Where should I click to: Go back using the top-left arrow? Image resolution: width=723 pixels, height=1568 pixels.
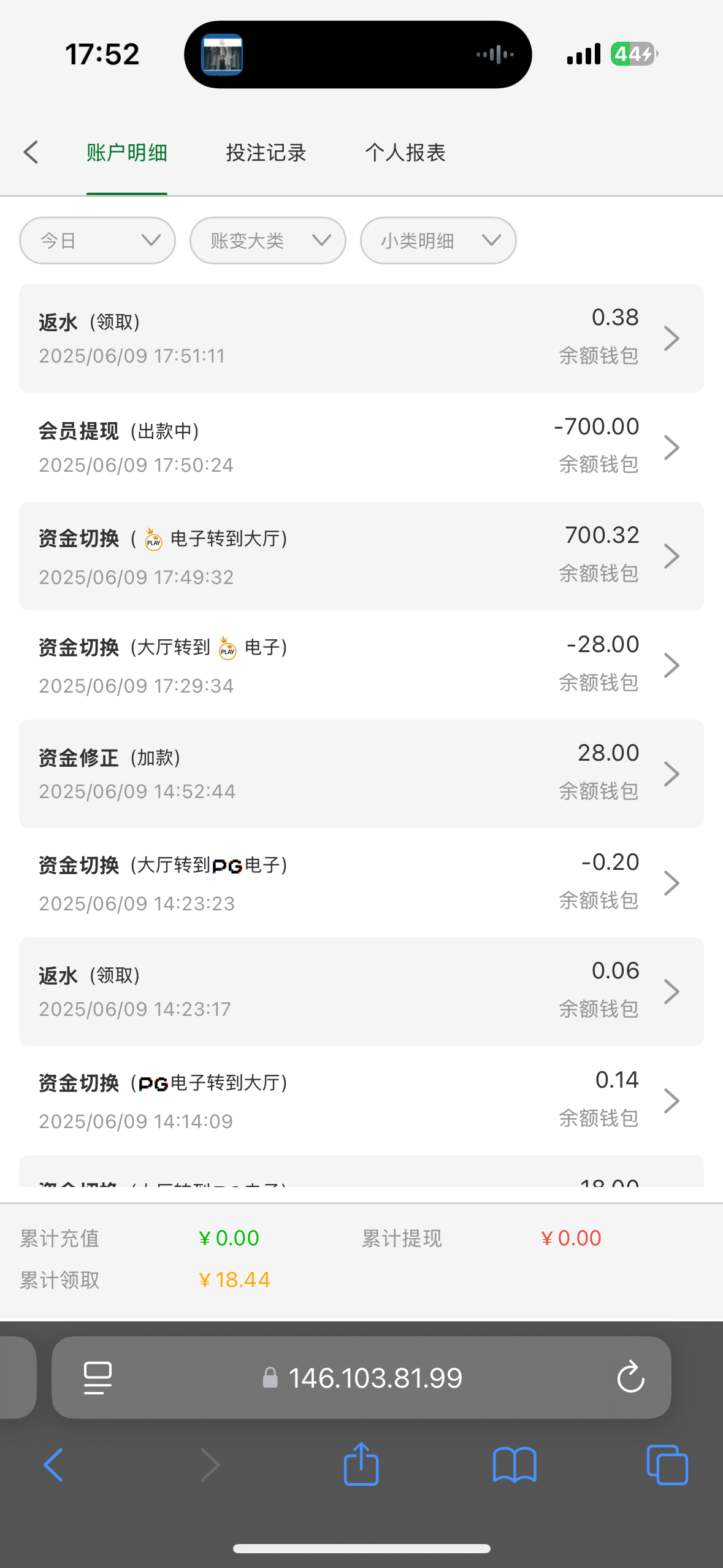[31, 152]
